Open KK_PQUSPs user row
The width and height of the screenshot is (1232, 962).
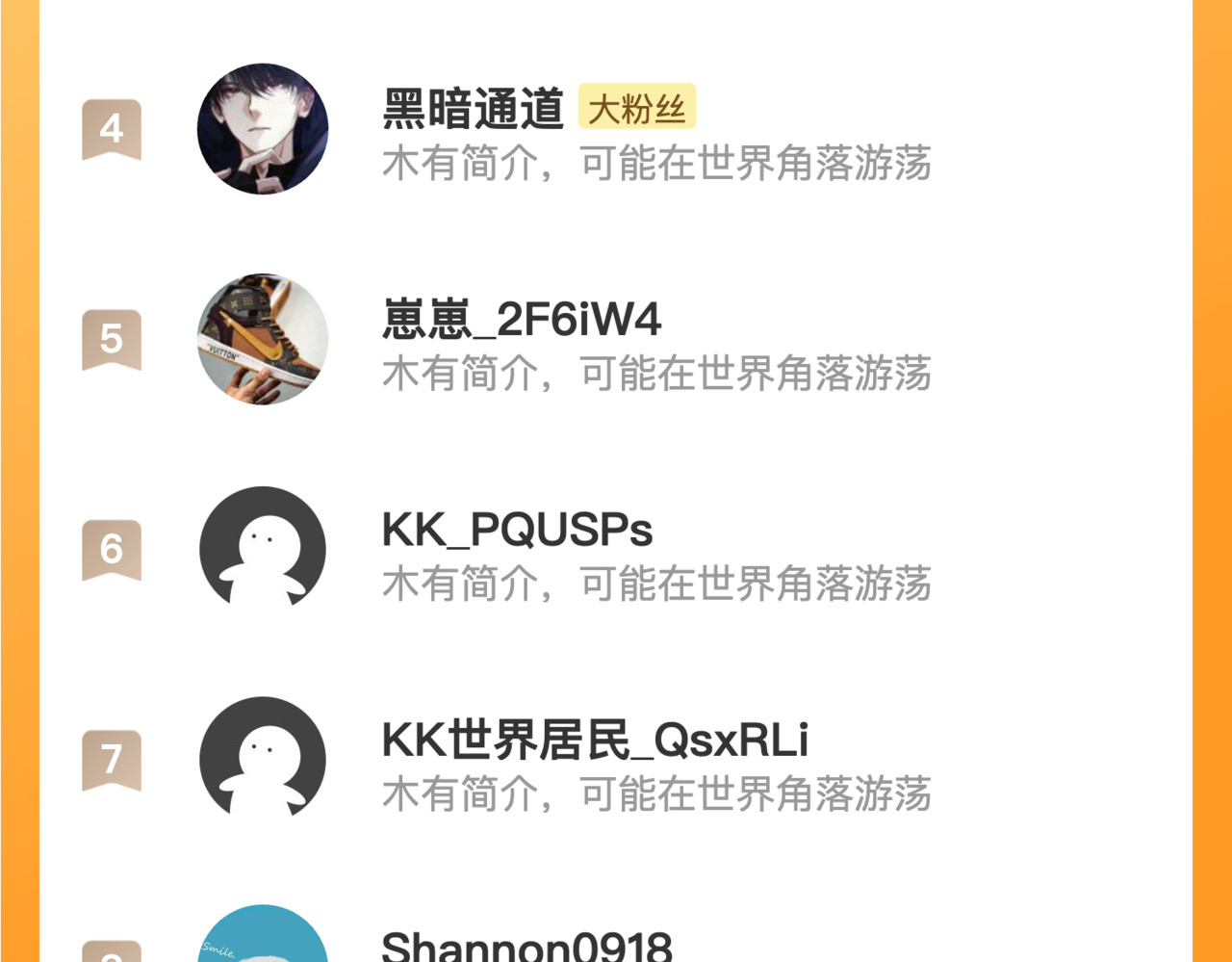pyautogui.click(x=616, y=550)
